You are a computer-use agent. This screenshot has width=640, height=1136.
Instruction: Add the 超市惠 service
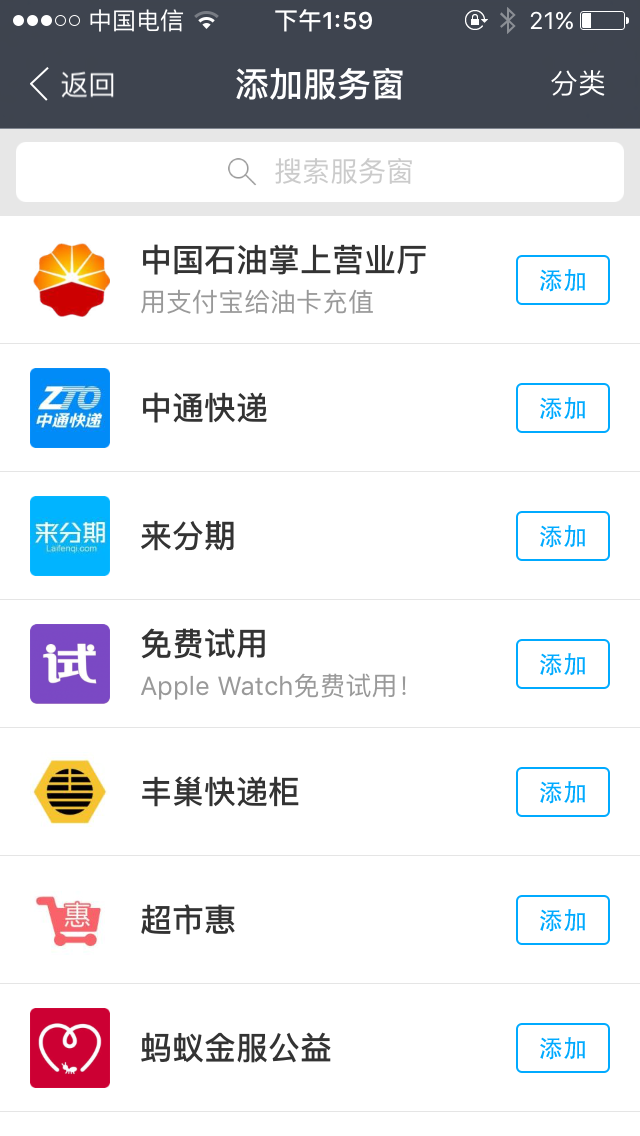[562, 920]
